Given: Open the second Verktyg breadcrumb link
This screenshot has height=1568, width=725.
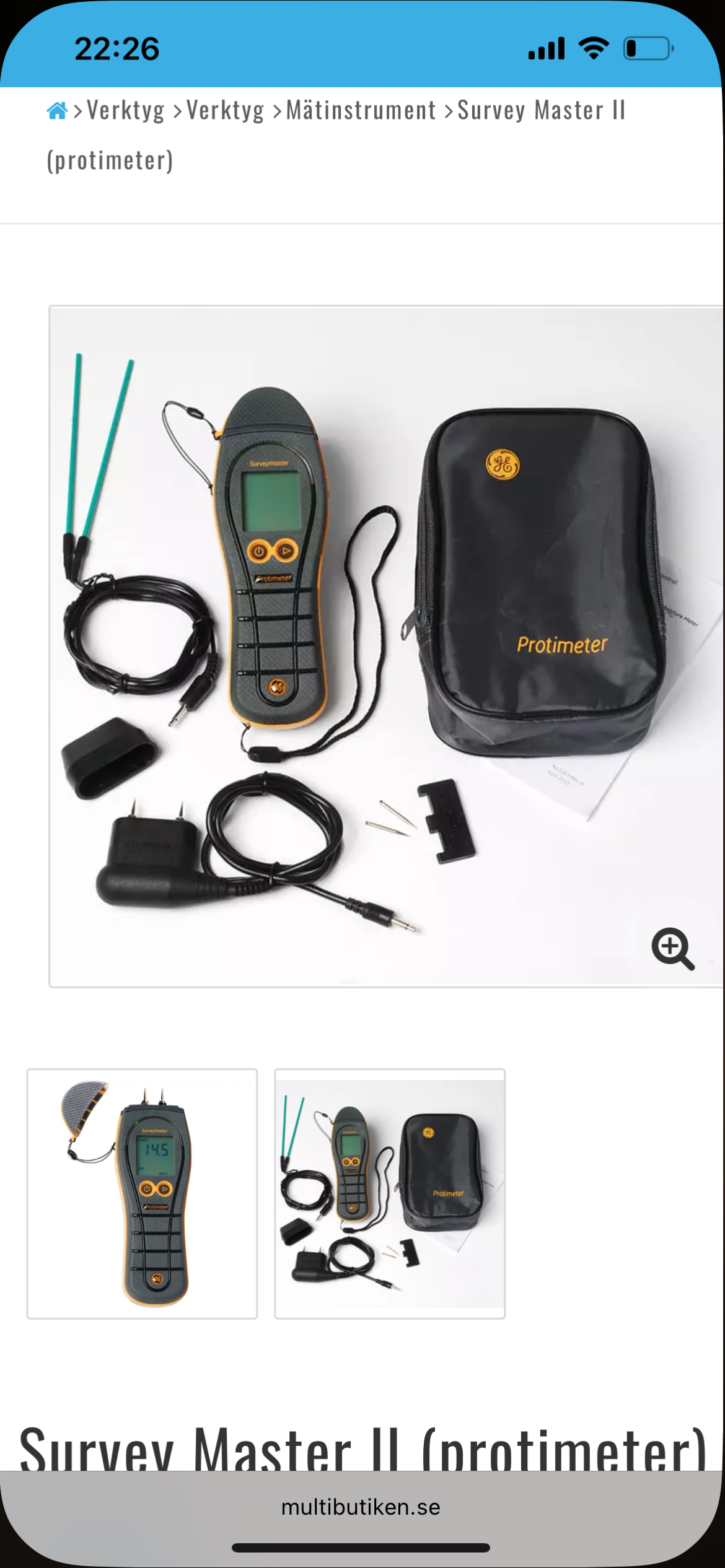Looking at the screenshot, I should pyautogui.click(x=226, y=111).
